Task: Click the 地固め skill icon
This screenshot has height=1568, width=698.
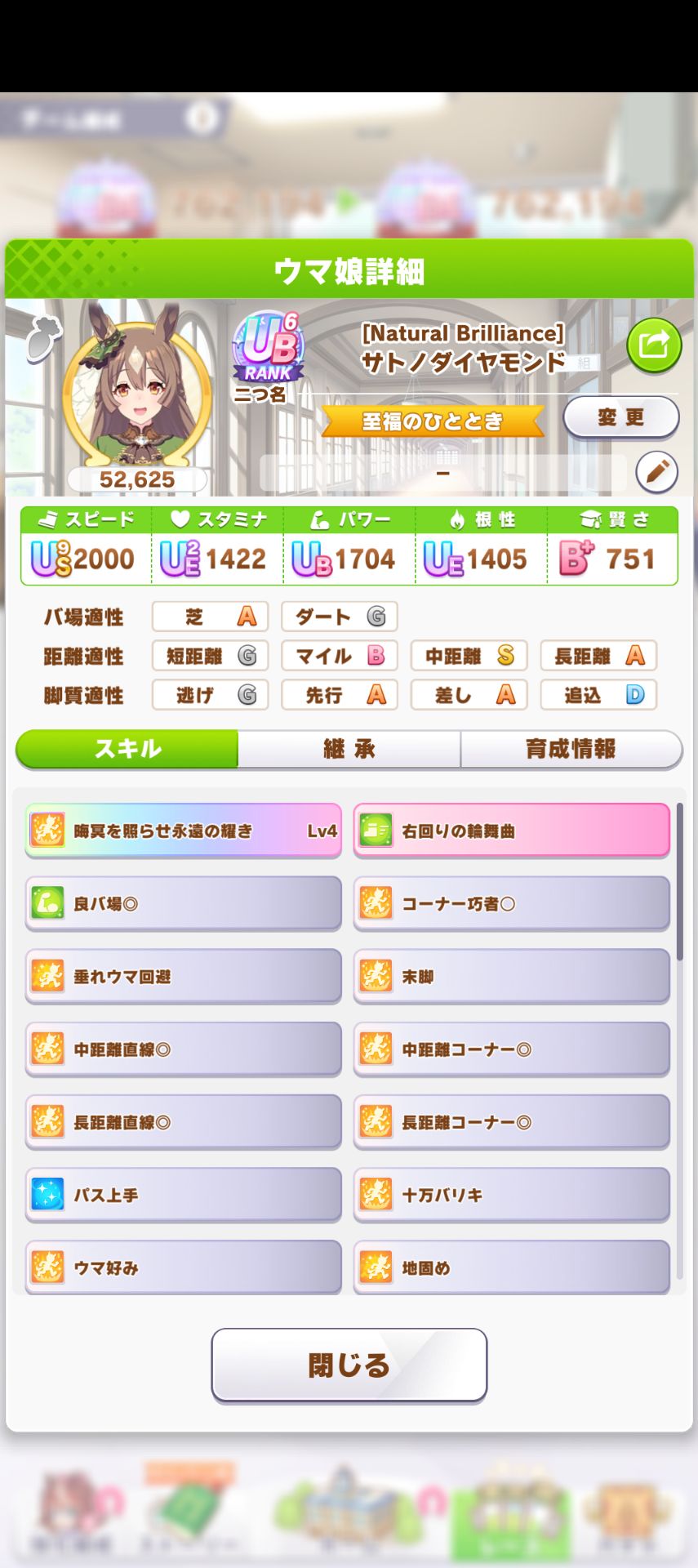Action: [x=377, y=1266]
